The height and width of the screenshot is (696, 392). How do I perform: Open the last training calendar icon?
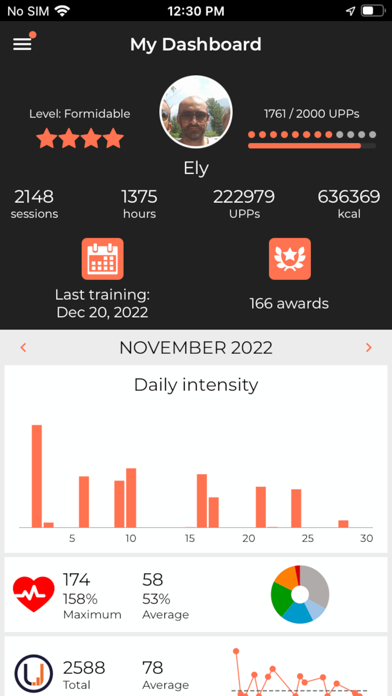(103, 259)
